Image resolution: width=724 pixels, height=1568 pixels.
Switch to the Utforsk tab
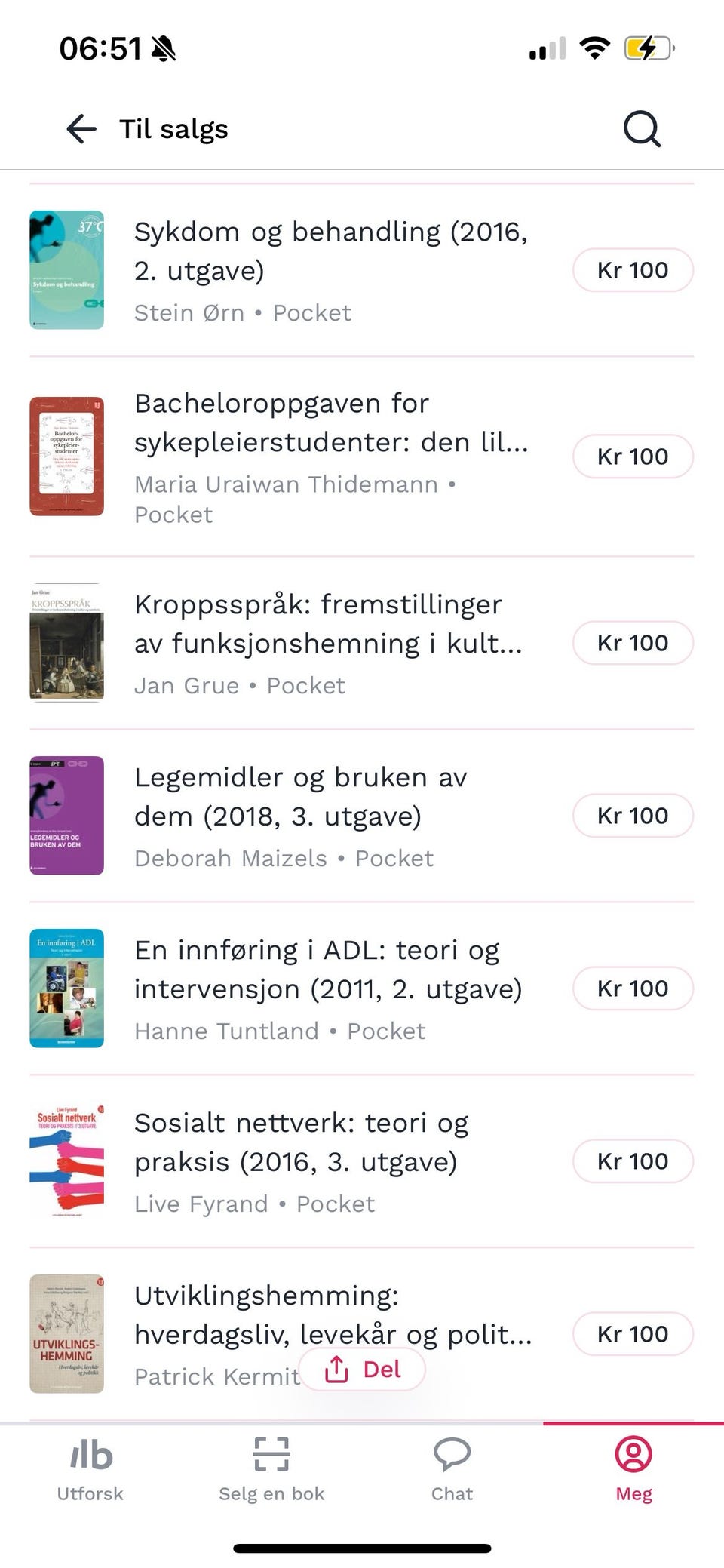(x=89, y=1468)
